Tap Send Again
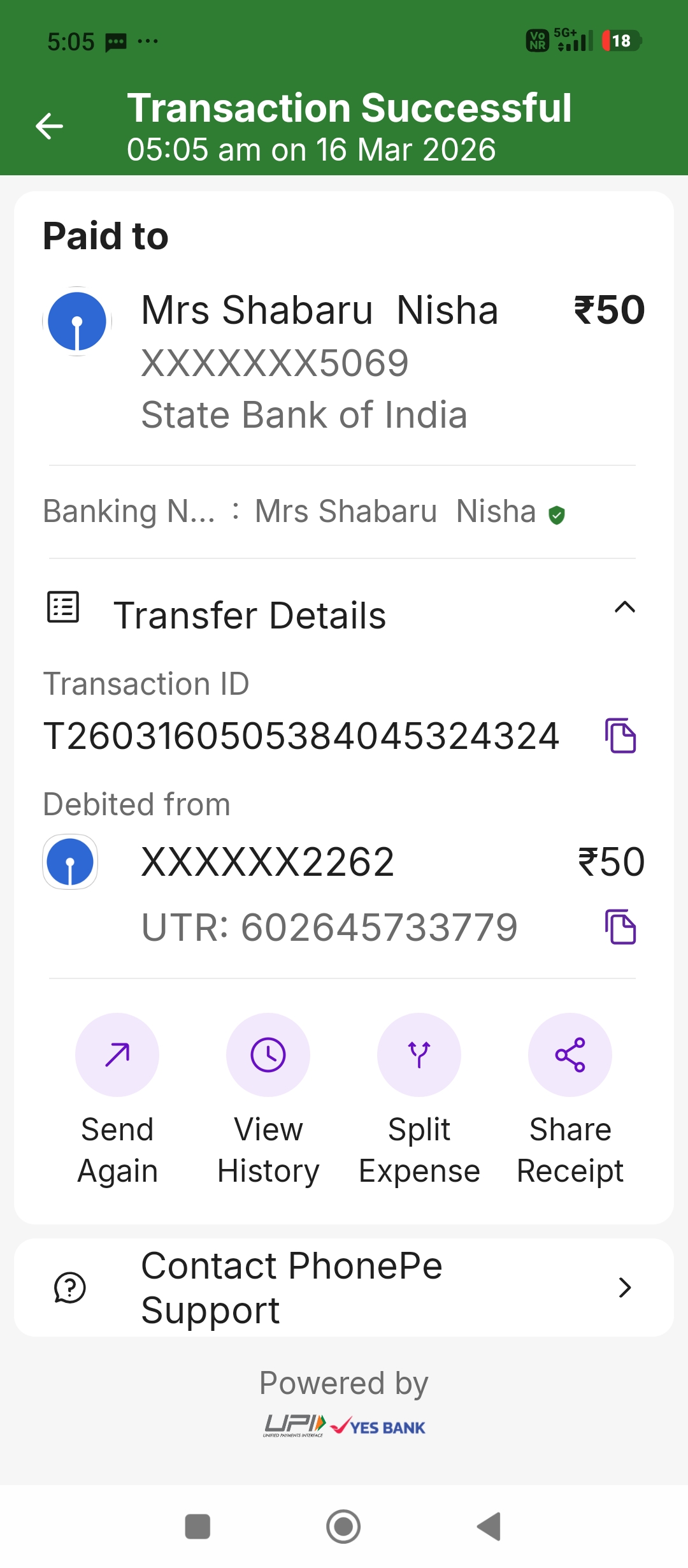 coord(117,1055)
